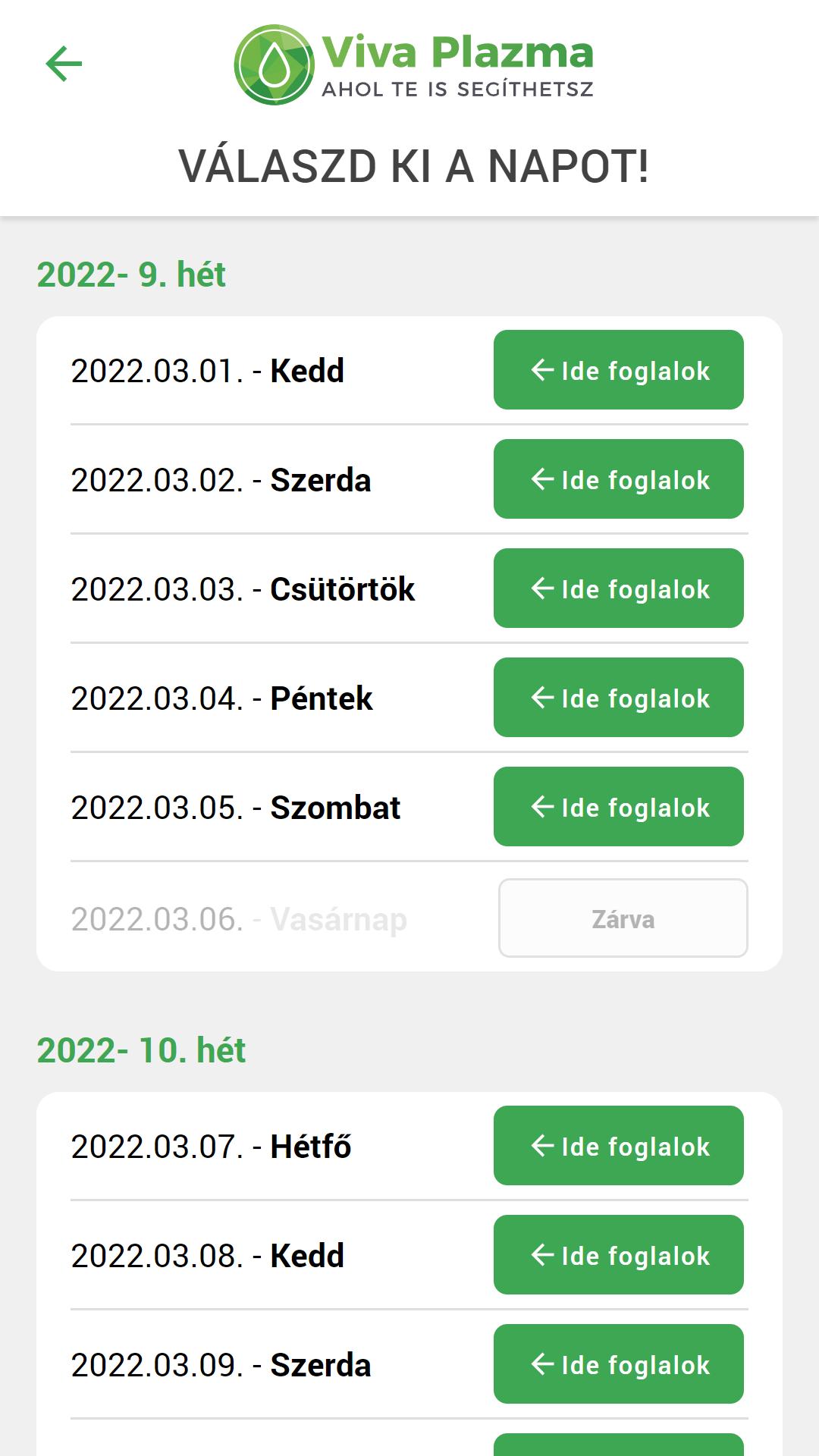819x1456 pixels.
Task: Book Tuesday 2022.03.01 with Ide foglalok
Action: [x=619, y=370]
